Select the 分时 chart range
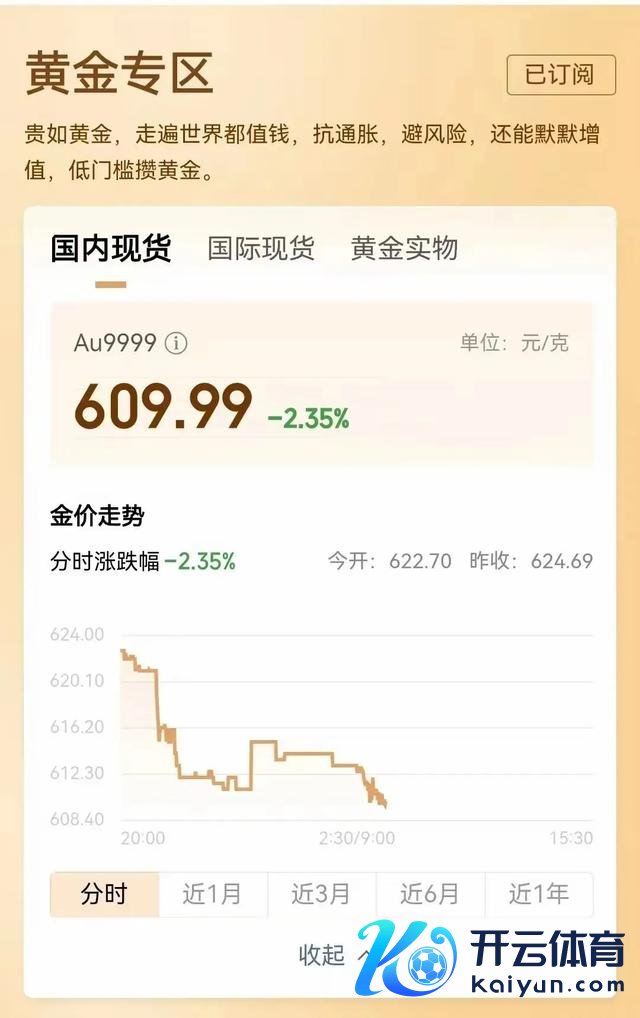This screenshot has height=1018, width=640. 104,894
